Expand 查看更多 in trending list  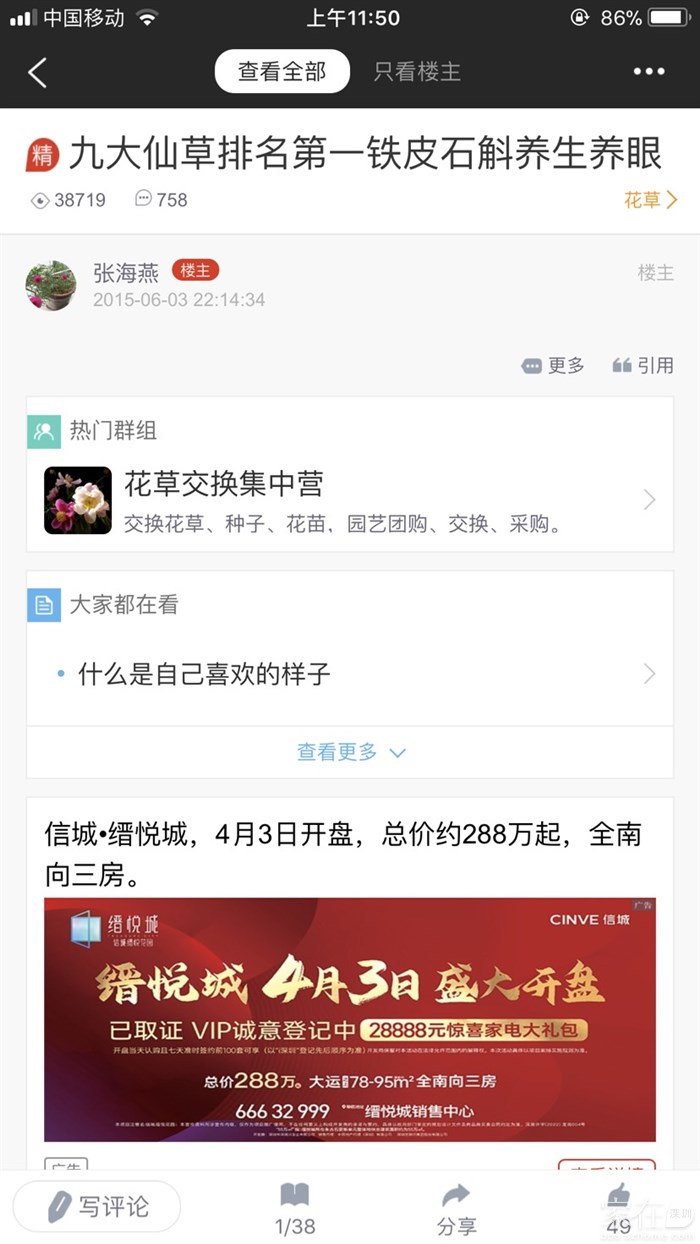click(x=350, y=752)
